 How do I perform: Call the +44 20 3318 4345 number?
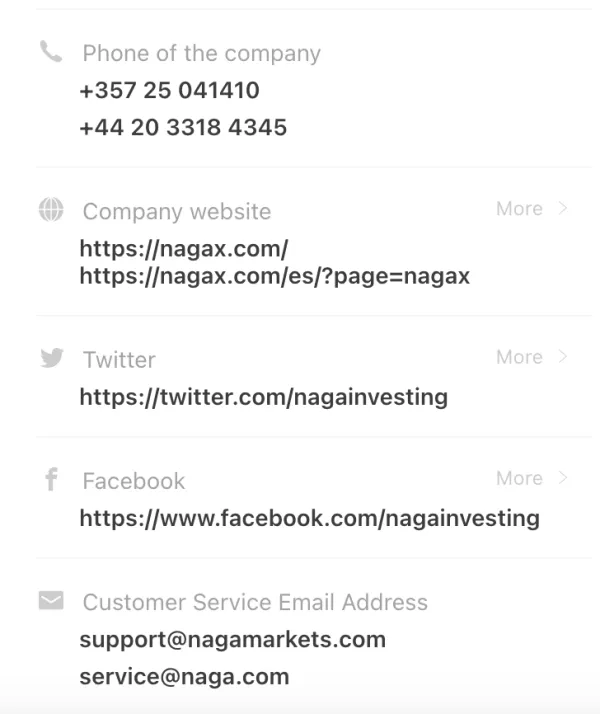tap(183, 127)
